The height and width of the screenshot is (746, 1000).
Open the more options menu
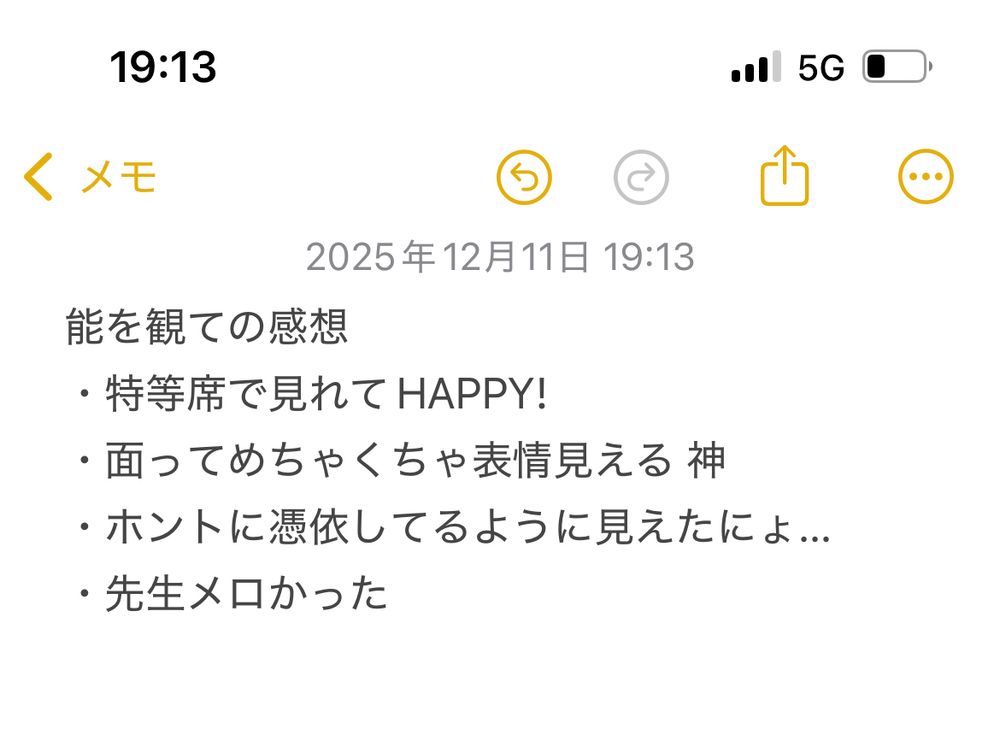(x=925, y=177)
